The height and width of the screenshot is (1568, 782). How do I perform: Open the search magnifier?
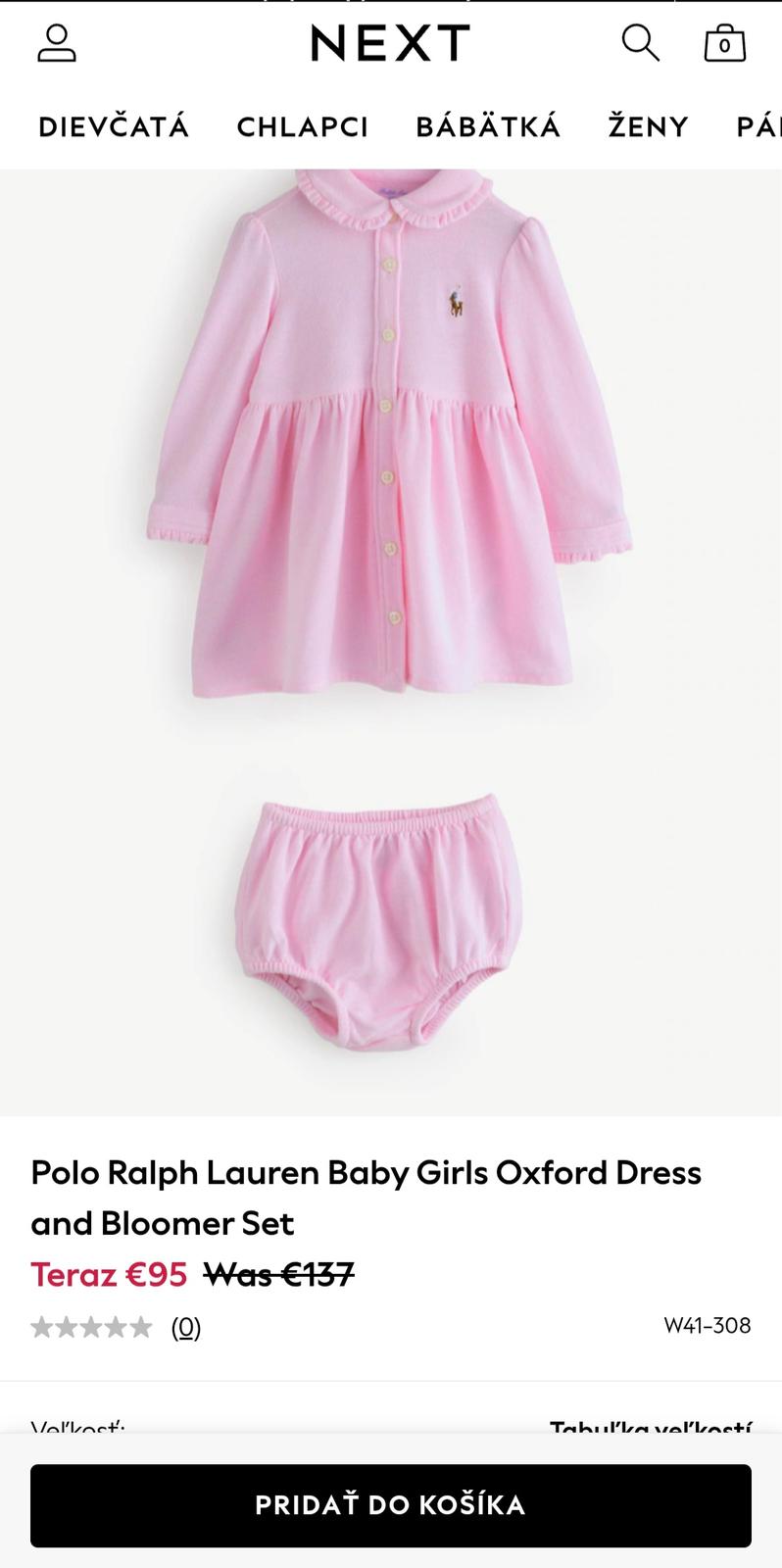pyautogui.click(x=640, y=43)
